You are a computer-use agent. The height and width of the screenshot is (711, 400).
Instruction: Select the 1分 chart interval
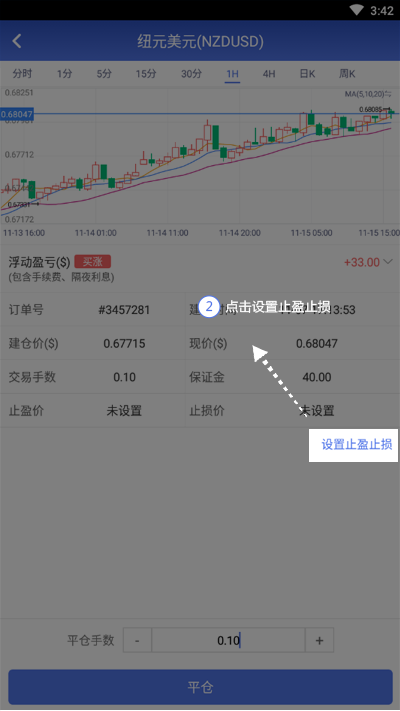pyautogui.click(x=64, y=73)
